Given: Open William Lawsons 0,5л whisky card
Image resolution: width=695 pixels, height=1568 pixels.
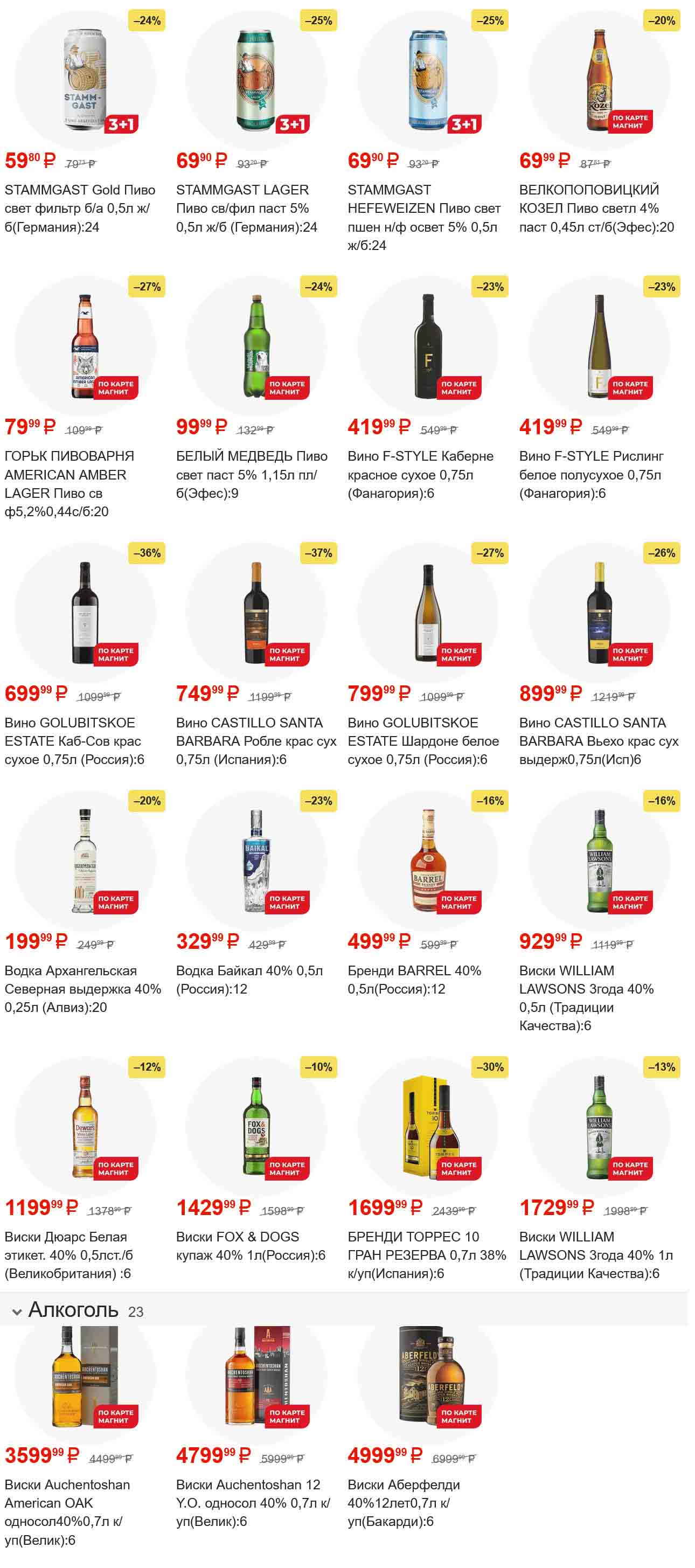Looking at the screenshot, I should point(600,861).
